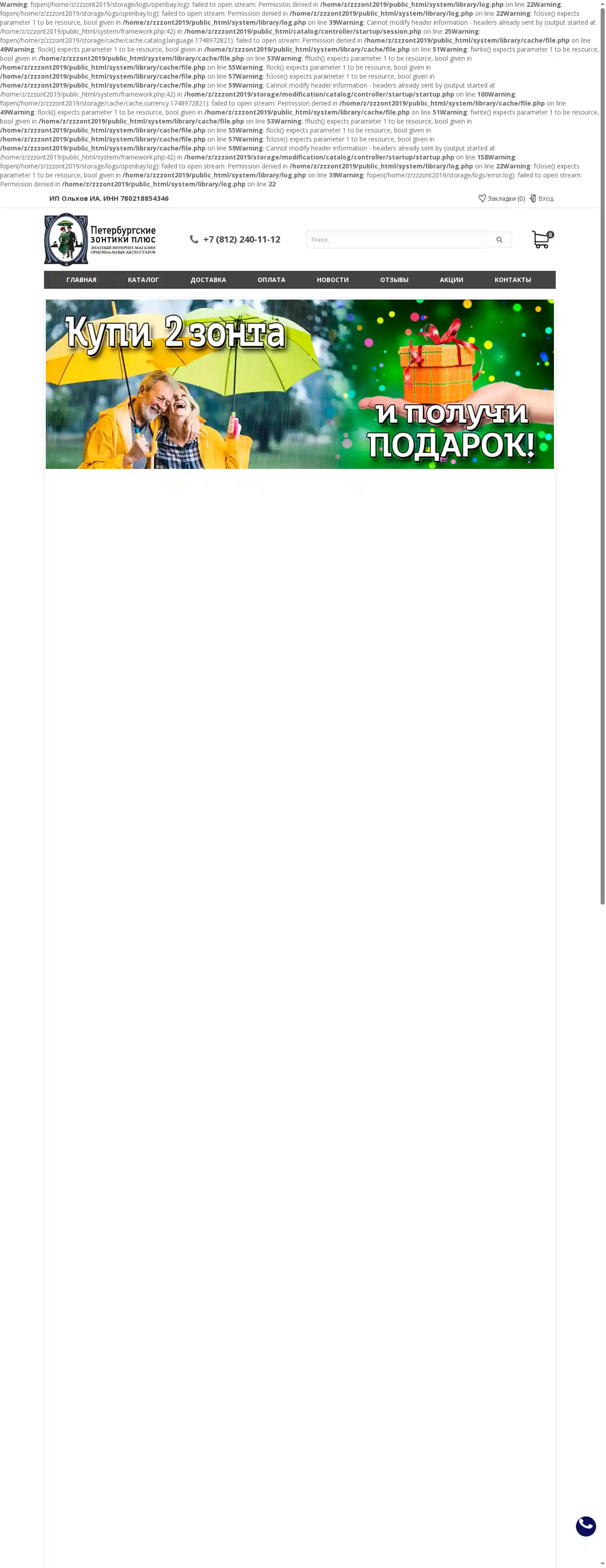Call the phone number +7 (812) 240-11-12
The width and height of the screenshot is (606, 1568).
point(241,239)
